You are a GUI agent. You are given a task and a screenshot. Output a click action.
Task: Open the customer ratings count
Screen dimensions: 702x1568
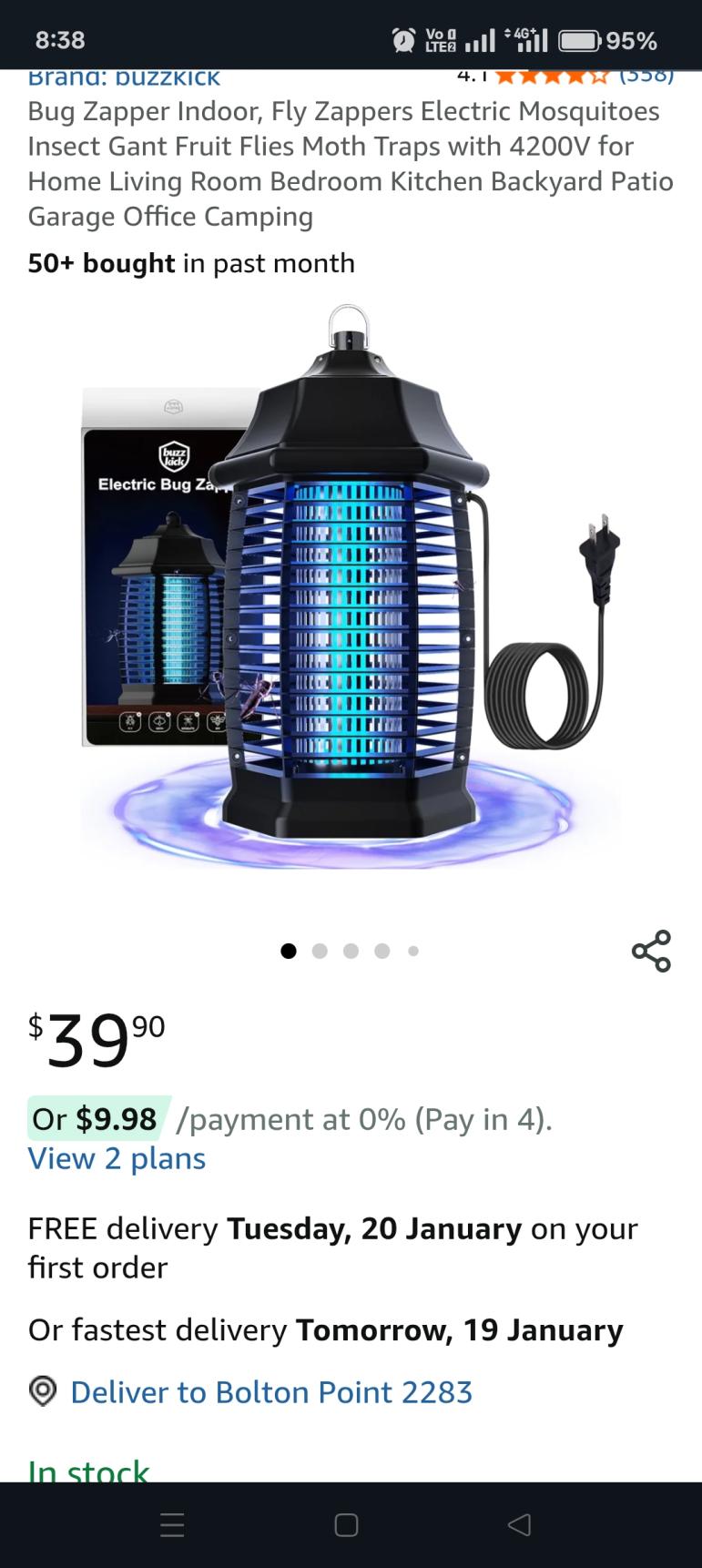(x=646, y=76)
